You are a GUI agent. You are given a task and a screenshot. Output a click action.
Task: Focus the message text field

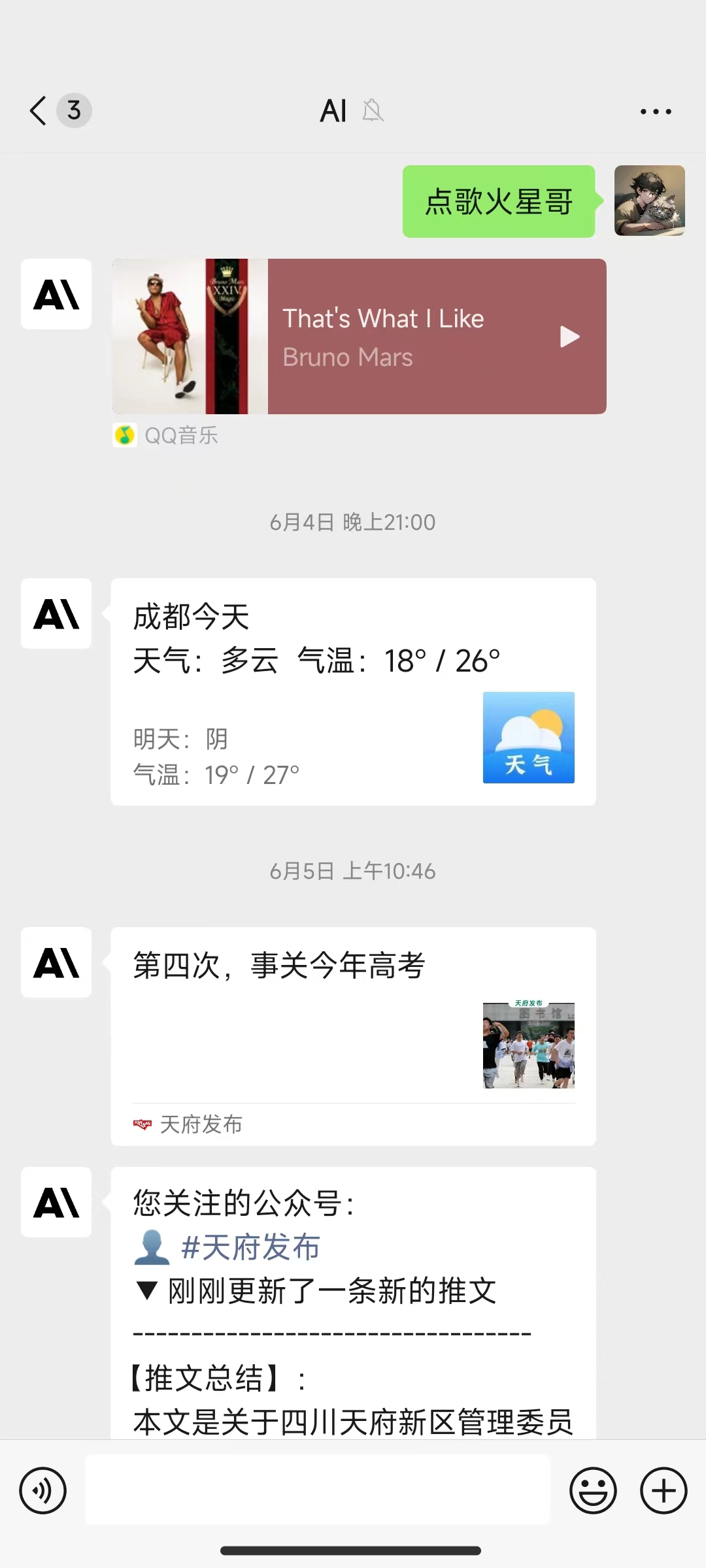point(318,1491)
